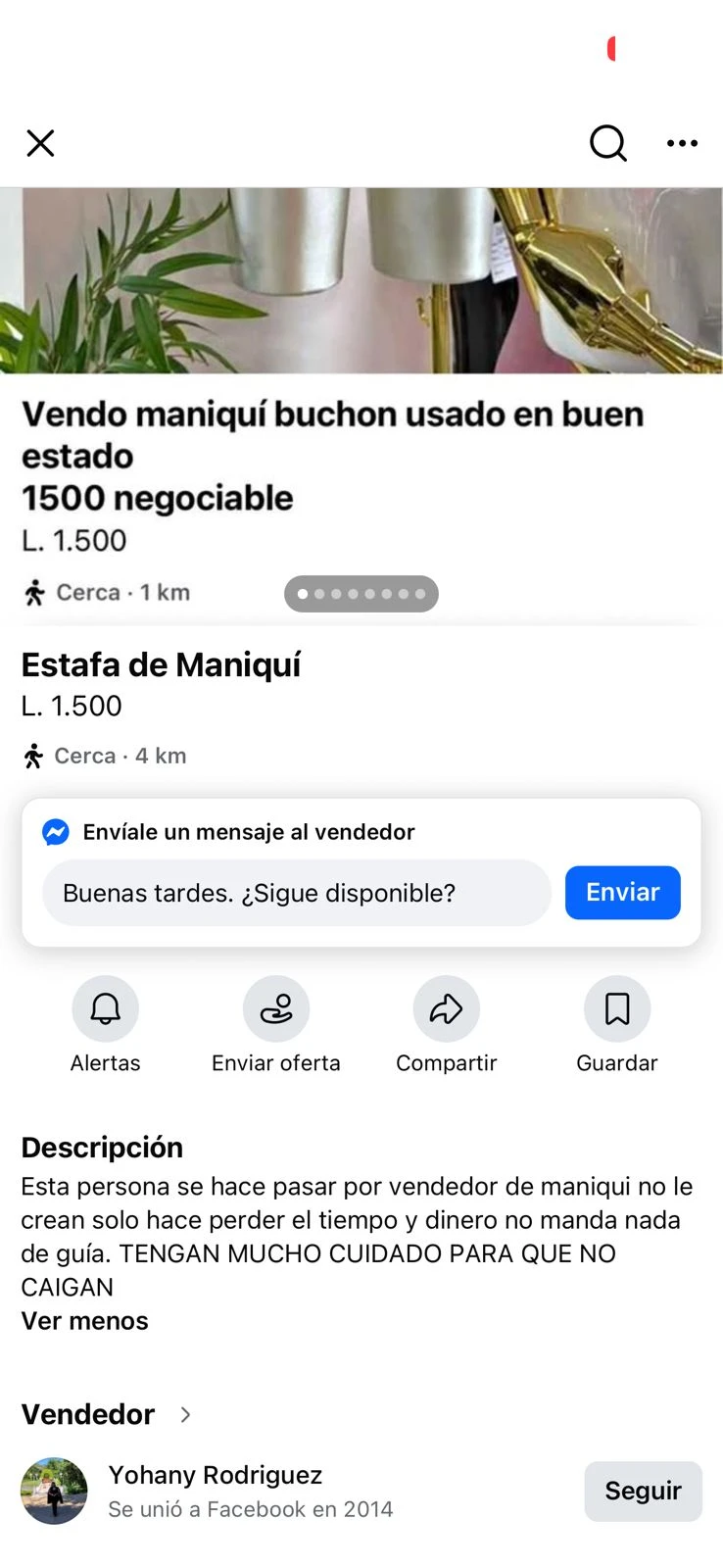Image resolution: width=723 pixels, height=1568 pixels.
Task: Collapse the description with Ver menos
Action: pos(83,1320)
